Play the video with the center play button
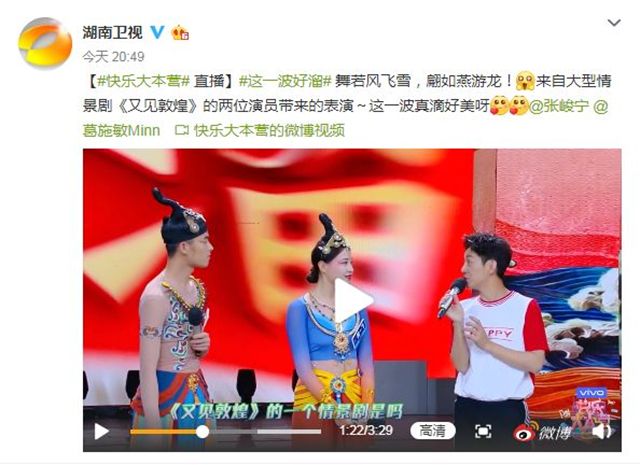The height and width of the screenshot is (465, 640). pyautogui.click(x=352, y=300)
